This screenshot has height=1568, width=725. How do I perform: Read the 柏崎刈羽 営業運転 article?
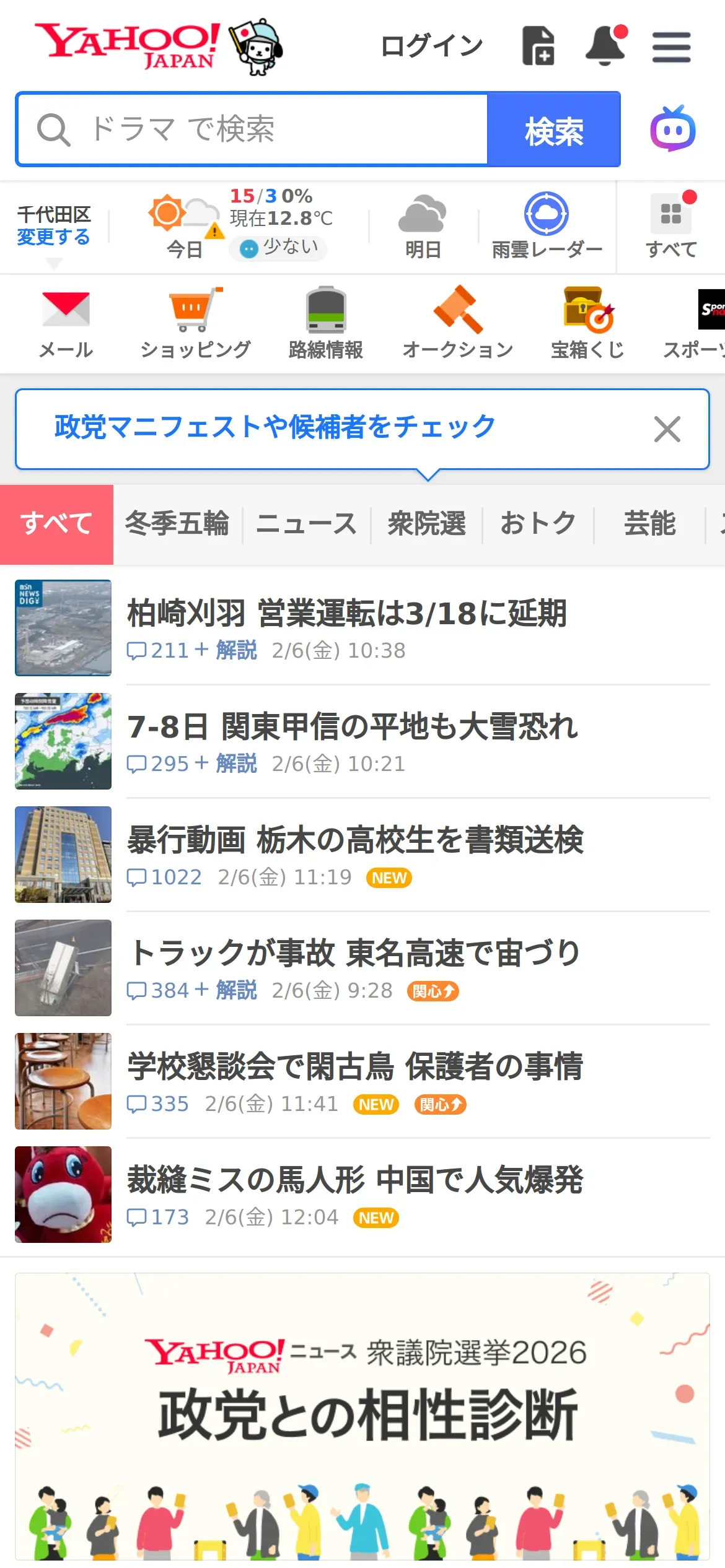(347, 614)
